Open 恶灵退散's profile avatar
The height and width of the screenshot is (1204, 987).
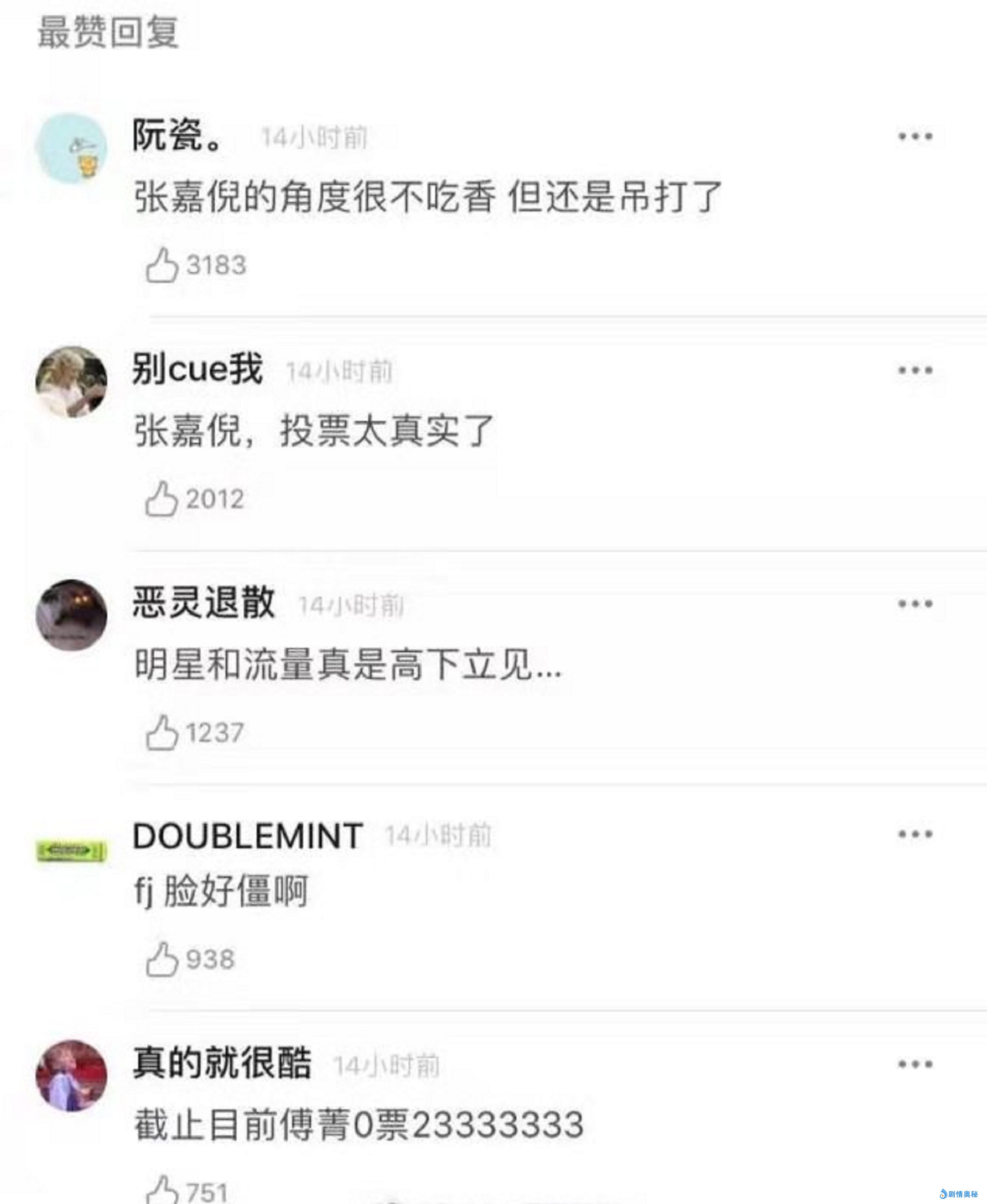point(72,615)
